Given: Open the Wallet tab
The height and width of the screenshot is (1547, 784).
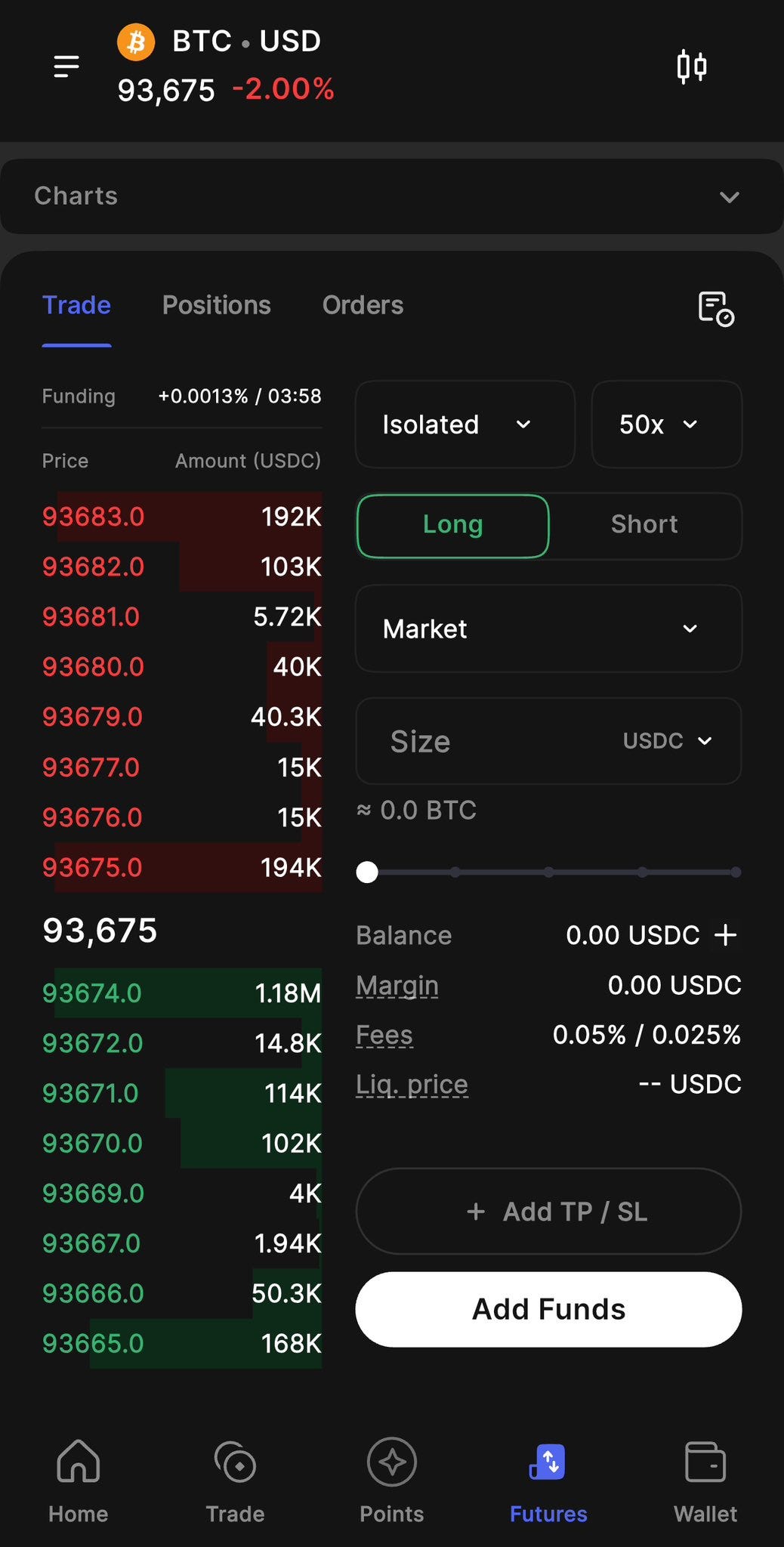Looking at the screenshot, I should point(705,1481).
